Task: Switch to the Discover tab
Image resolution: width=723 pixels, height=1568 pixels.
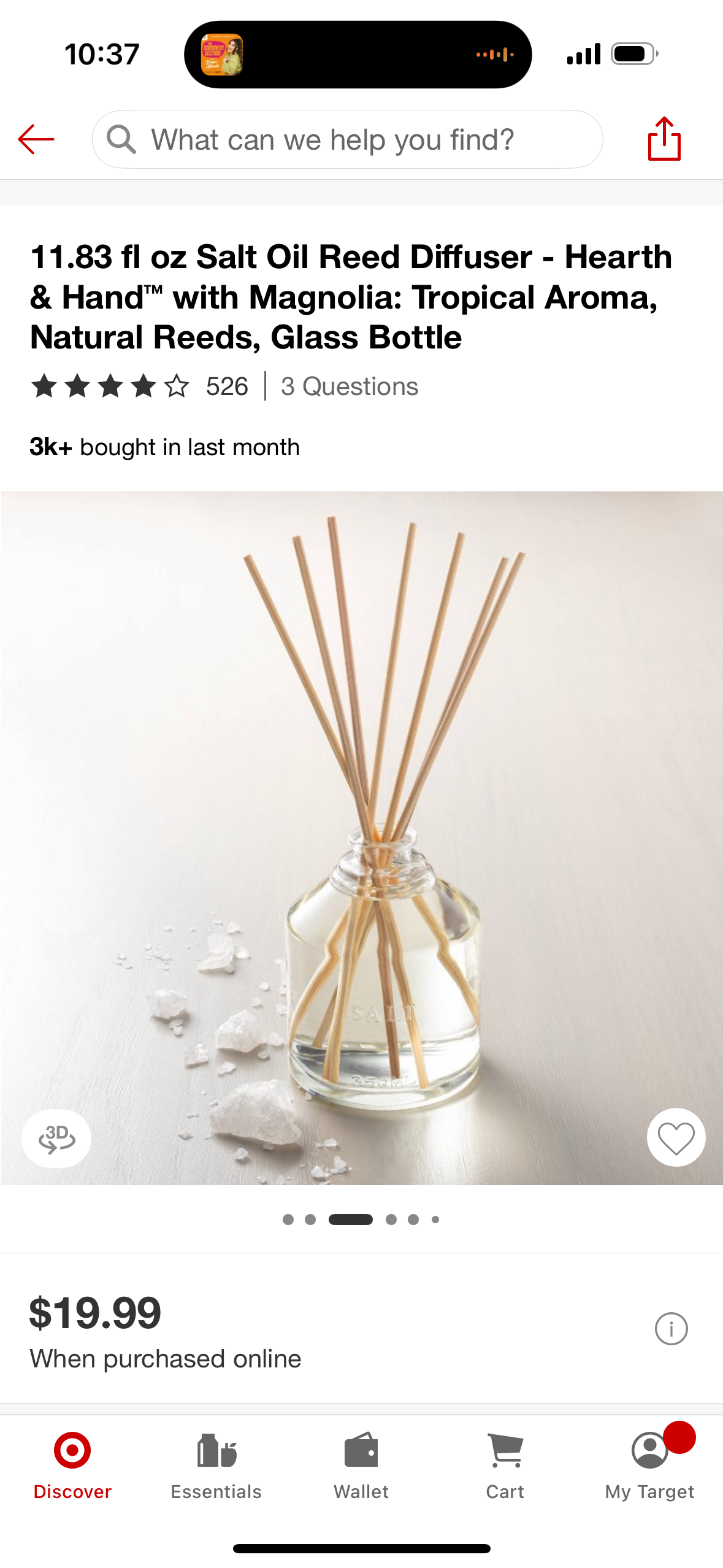Action: pos(72,1466)
